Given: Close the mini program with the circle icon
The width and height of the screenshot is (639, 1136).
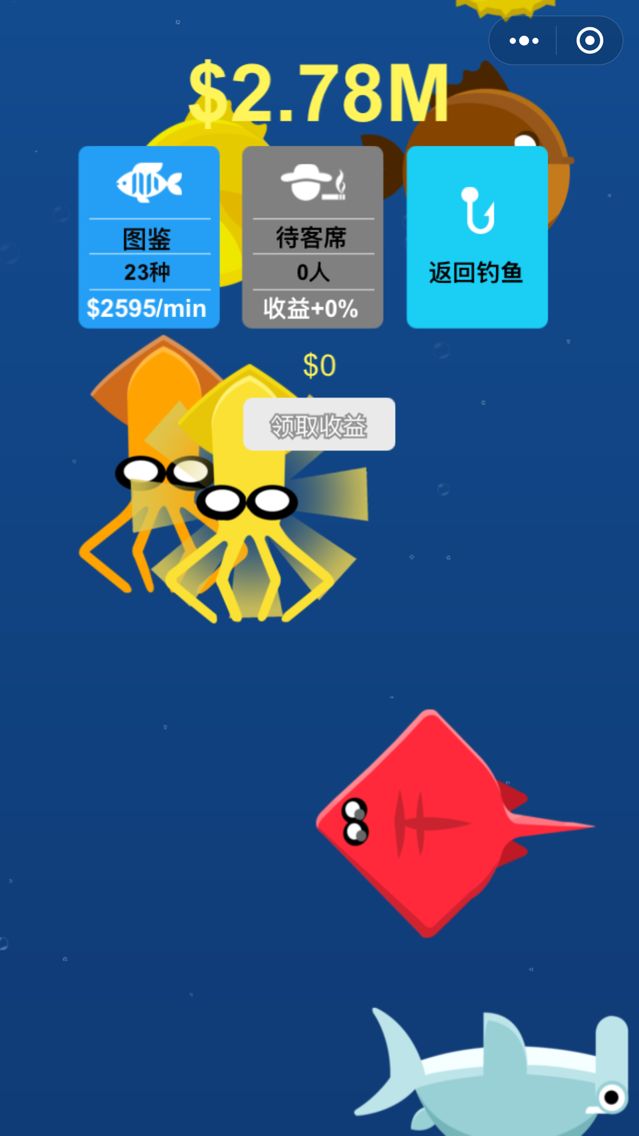Looking at the screenshot, I should tap(590, 41).
